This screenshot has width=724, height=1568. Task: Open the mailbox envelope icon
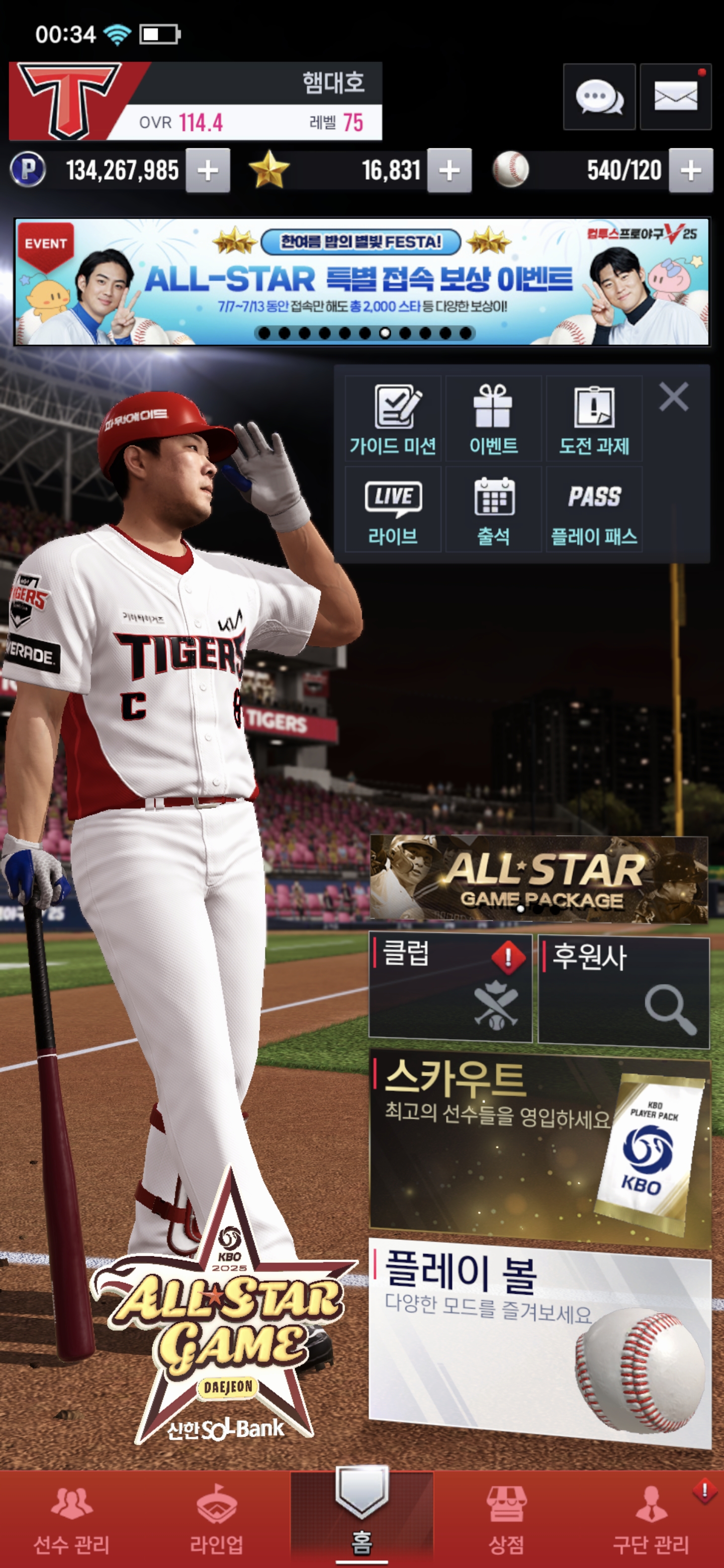tap(675, 97)
